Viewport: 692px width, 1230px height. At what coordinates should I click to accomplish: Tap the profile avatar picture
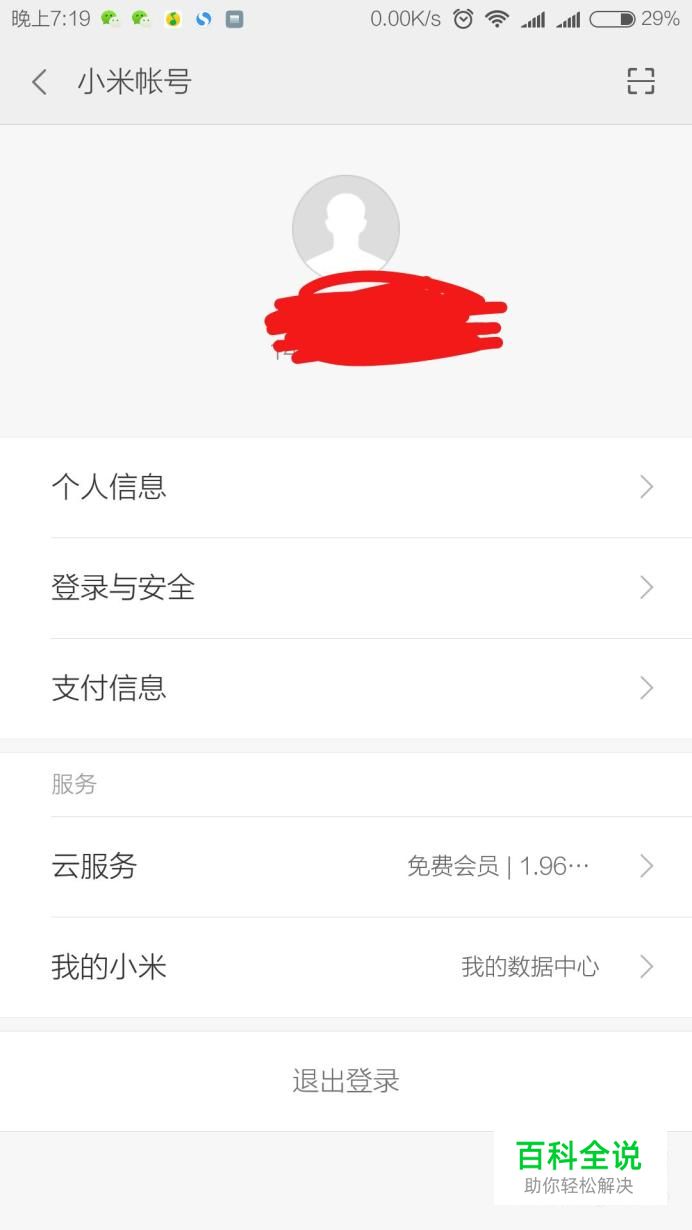pos(345,228)
